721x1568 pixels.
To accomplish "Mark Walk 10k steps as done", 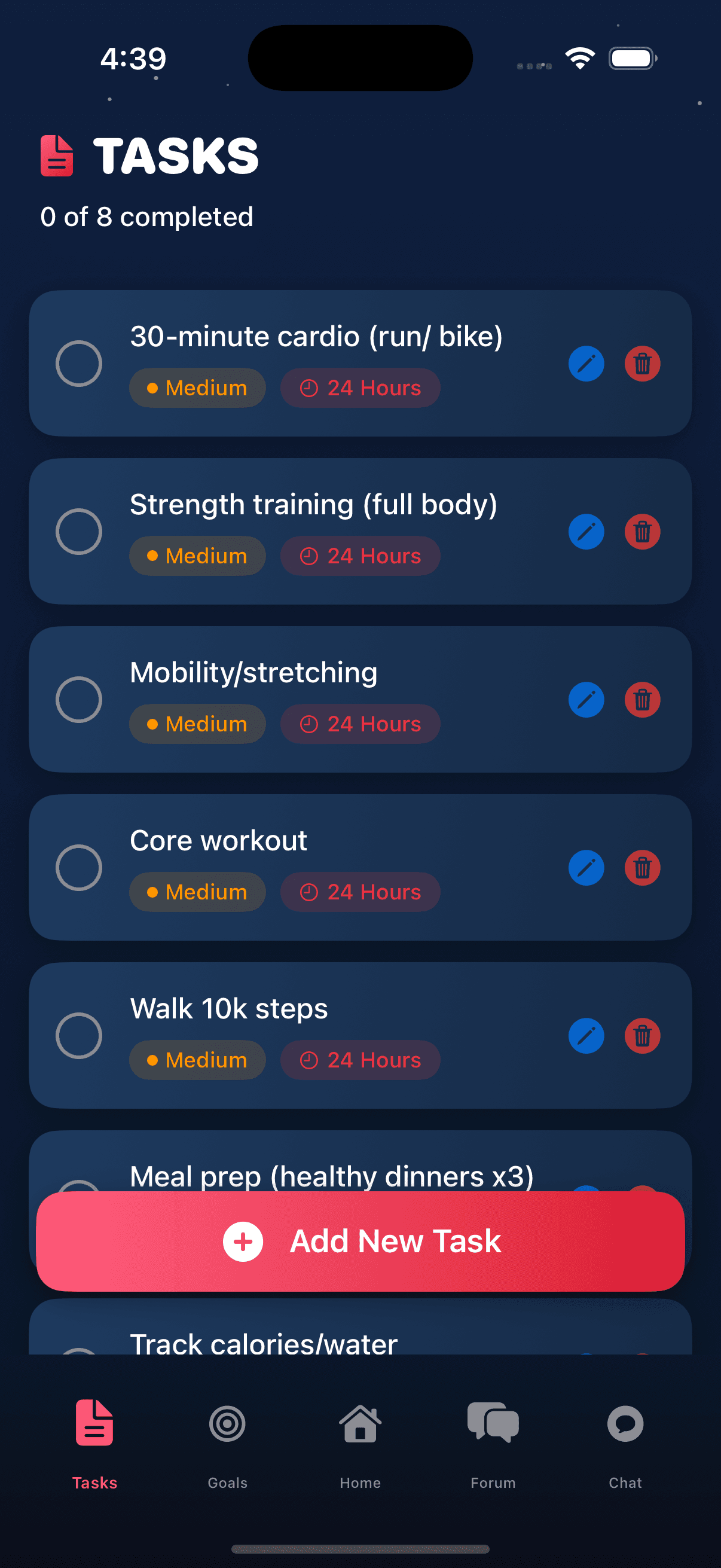I will (78, 1035).
